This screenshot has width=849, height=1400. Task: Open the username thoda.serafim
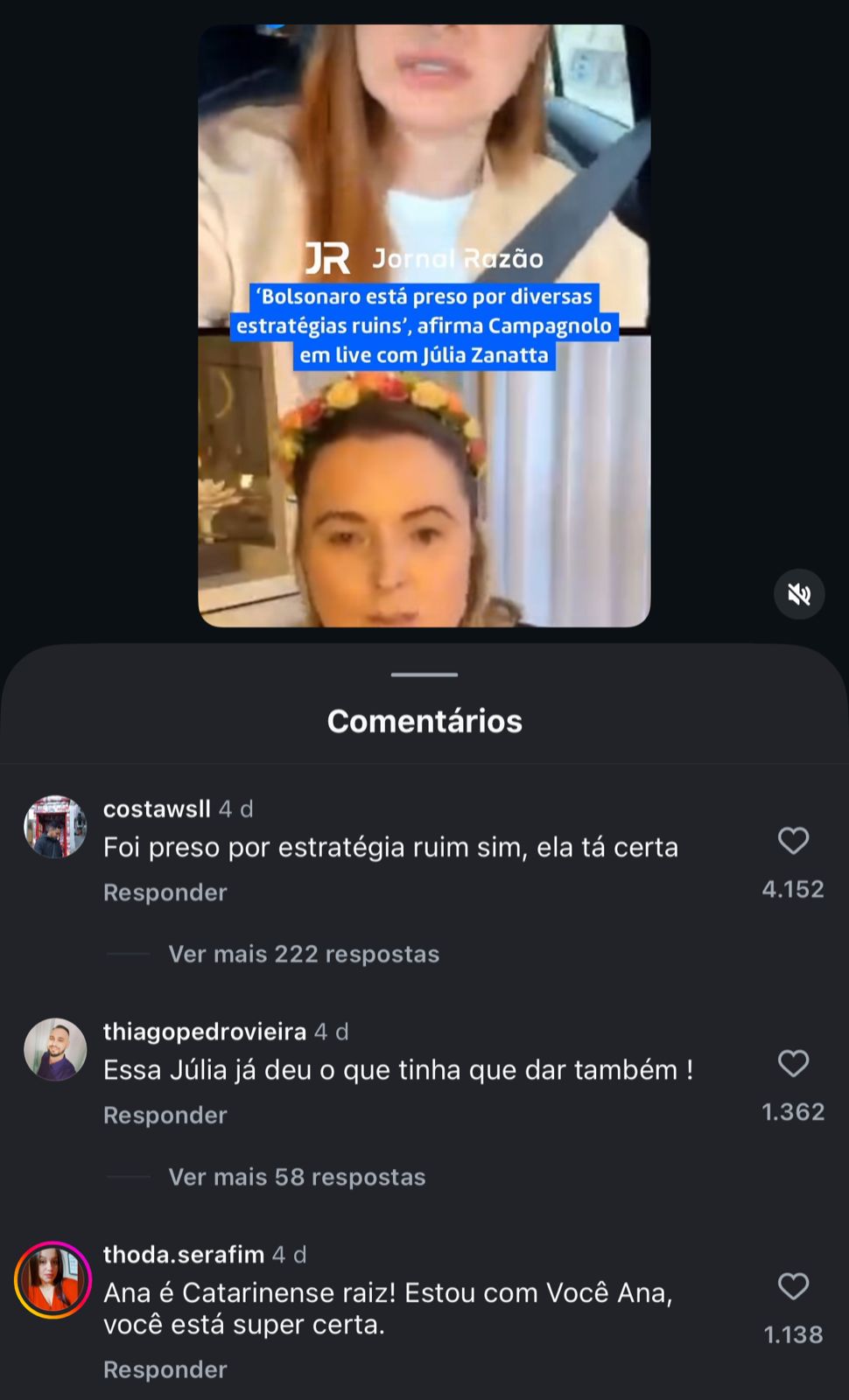(x=184, y=1254)
